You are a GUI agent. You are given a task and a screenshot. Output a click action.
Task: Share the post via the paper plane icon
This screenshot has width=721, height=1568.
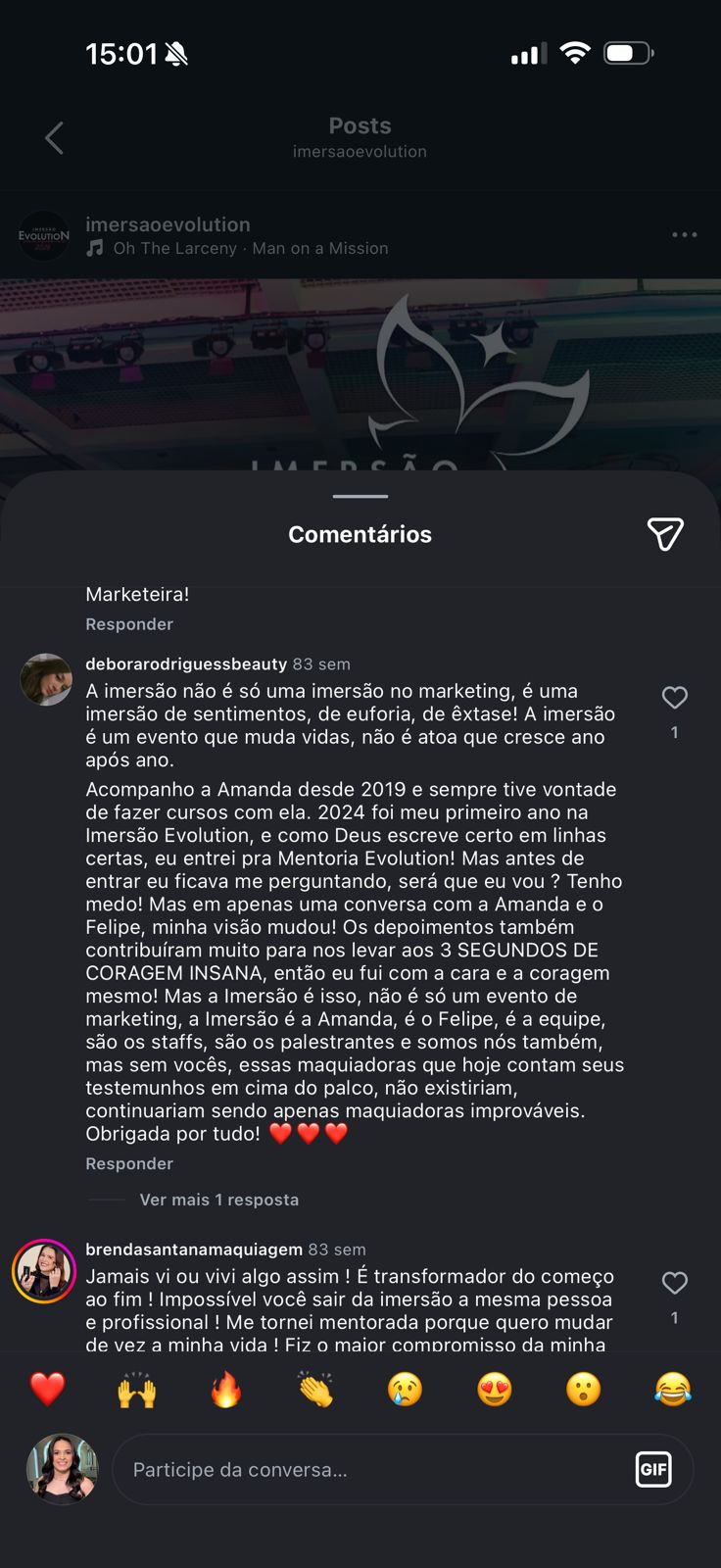665,534
